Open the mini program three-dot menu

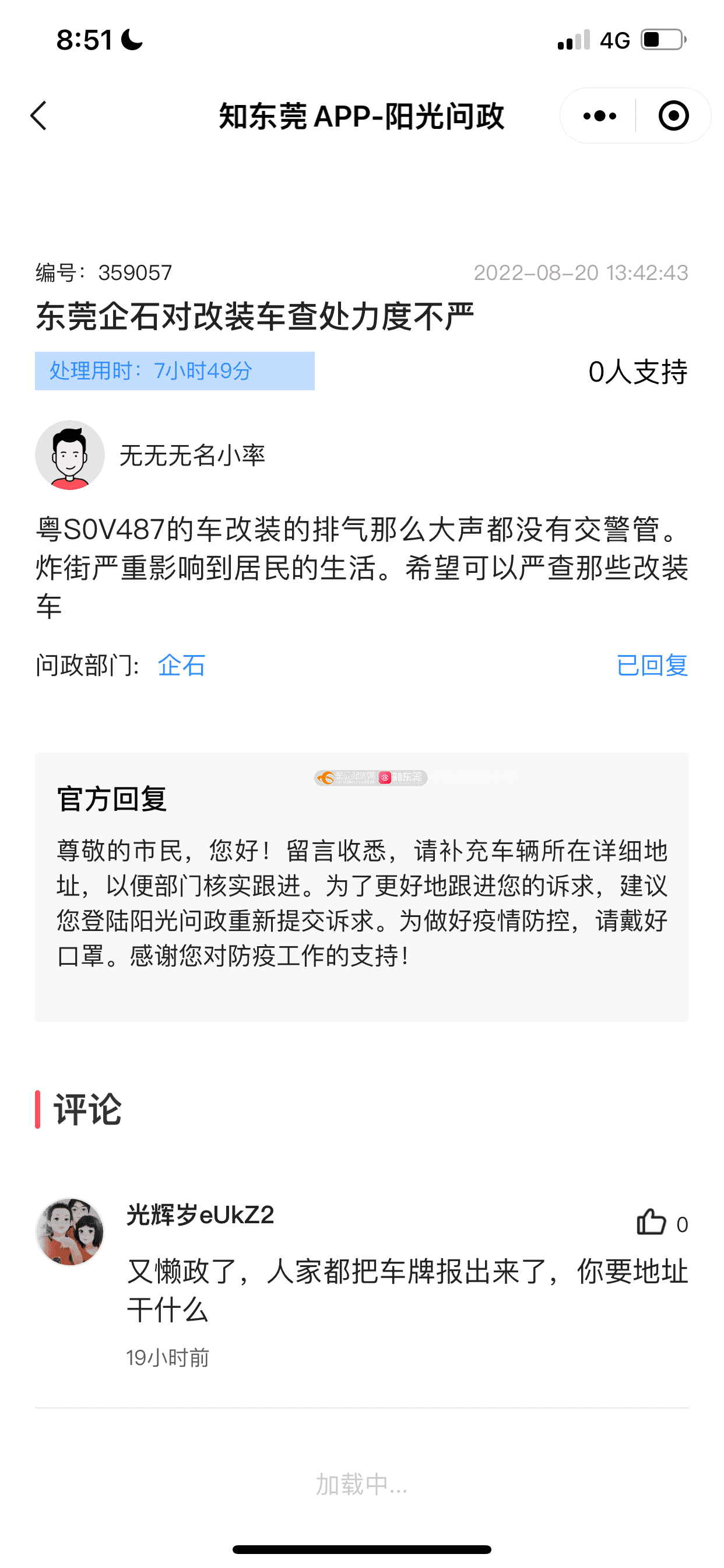point(599,116)
